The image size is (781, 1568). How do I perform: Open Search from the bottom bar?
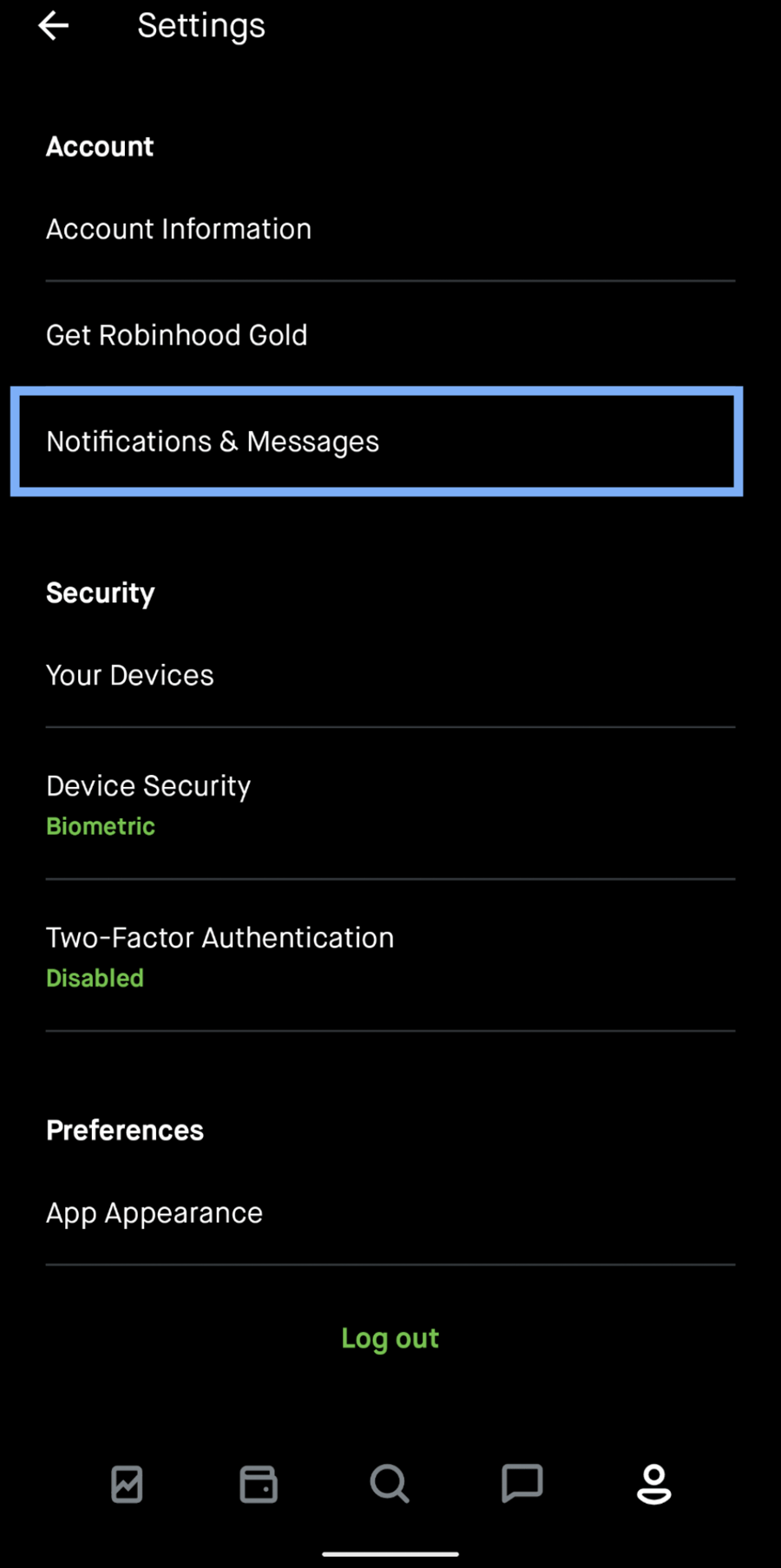[389, 1485]
